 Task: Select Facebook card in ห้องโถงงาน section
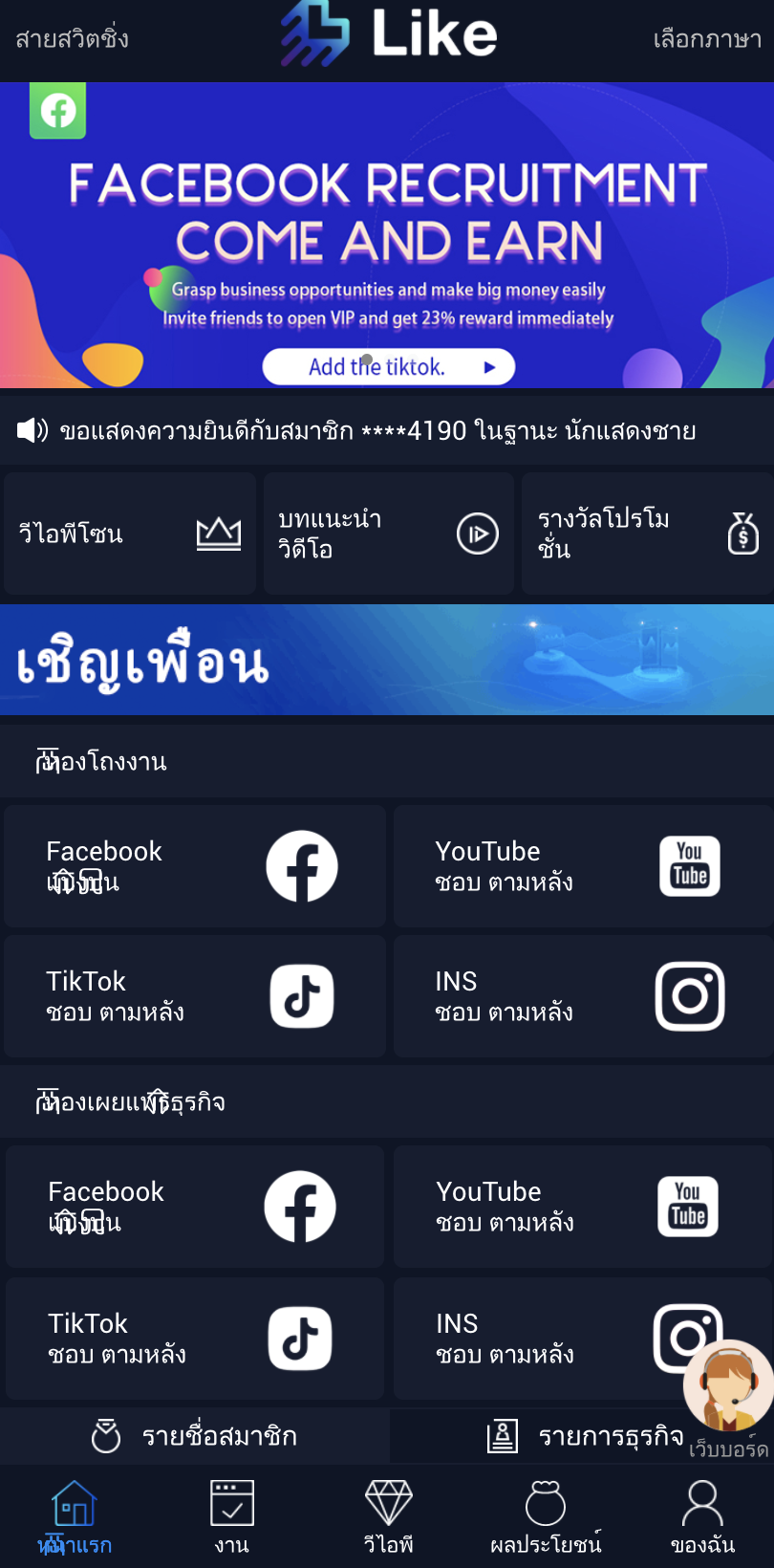(x=195, y=866)
